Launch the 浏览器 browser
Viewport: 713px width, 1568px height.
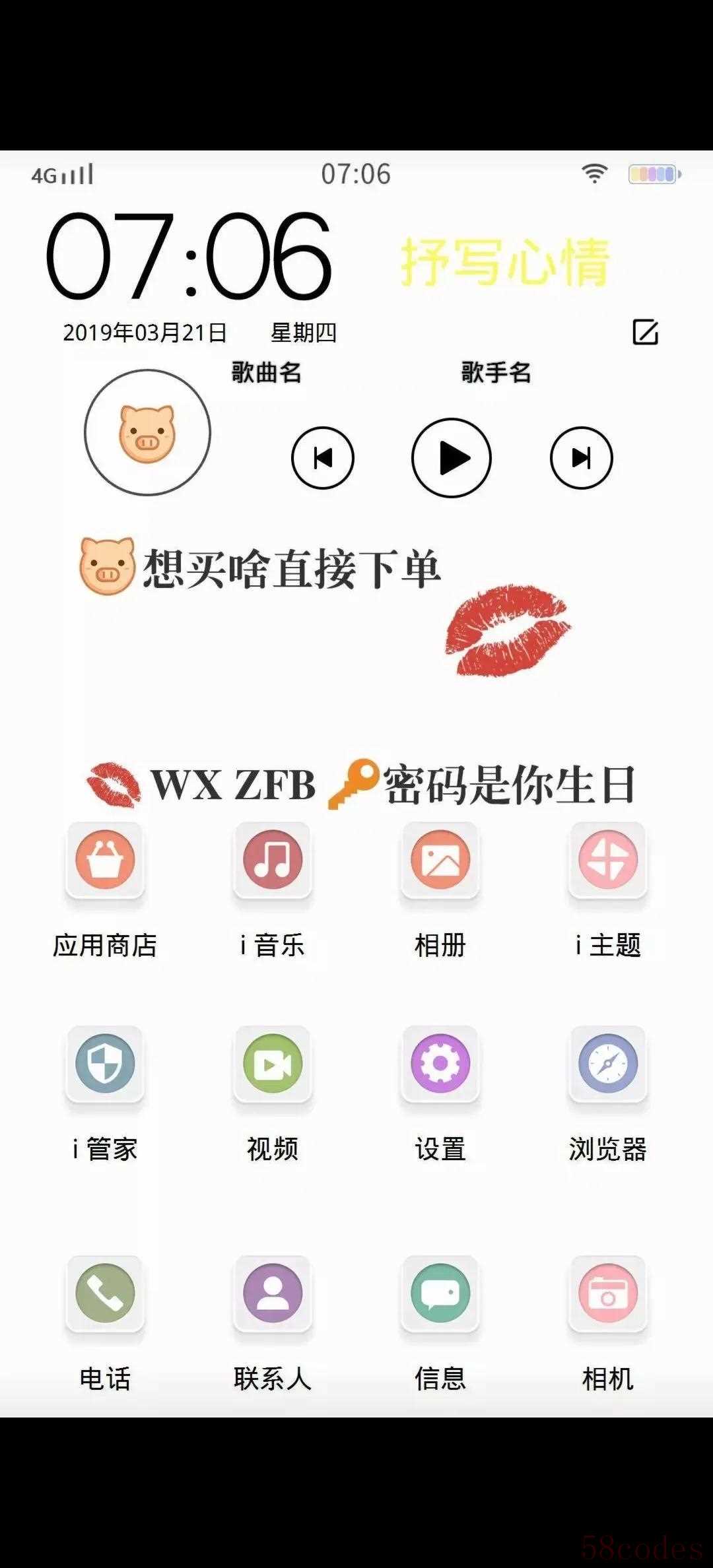tap(608, 1064)
